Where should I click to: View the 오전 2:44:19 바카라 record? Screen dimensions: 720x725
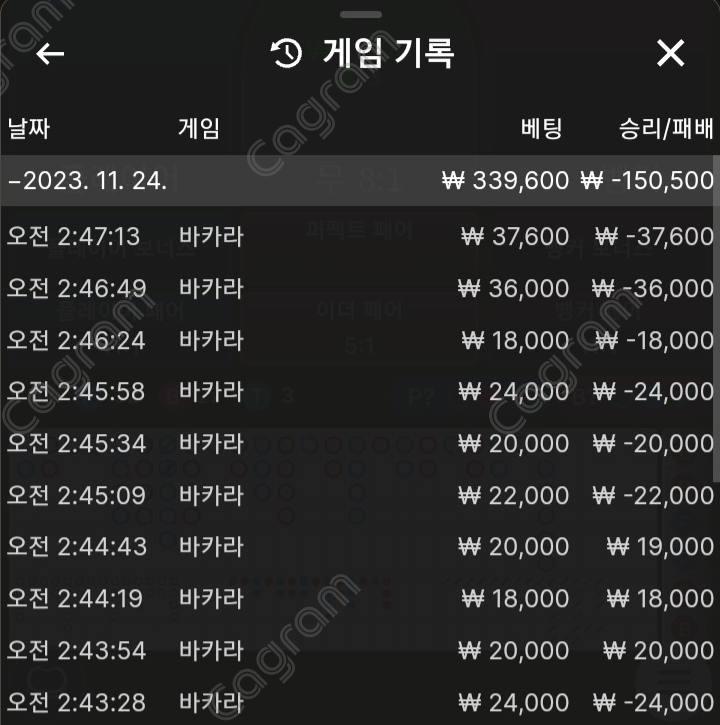click(360, 599)
